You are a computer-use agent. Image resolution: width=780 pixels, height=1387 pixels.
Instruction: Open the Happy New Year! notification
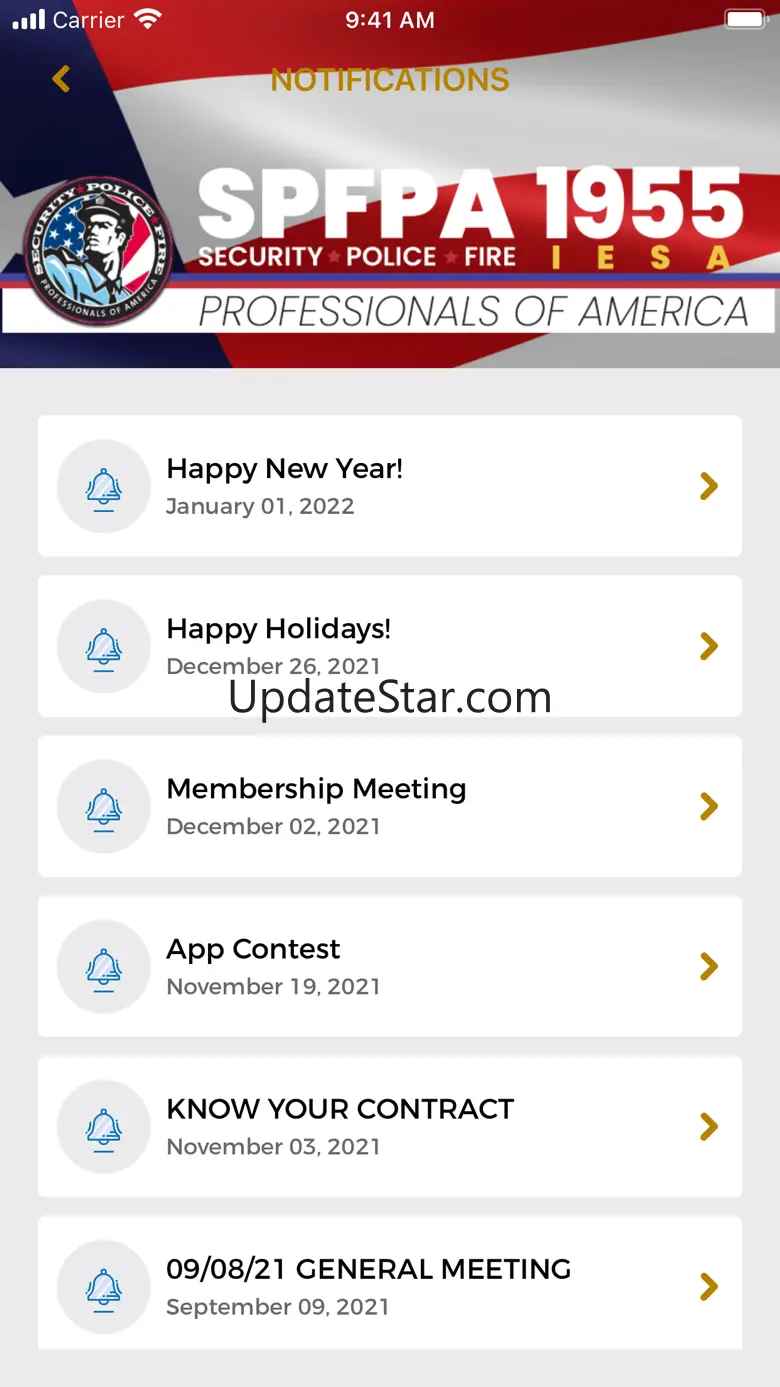(389, 486)
